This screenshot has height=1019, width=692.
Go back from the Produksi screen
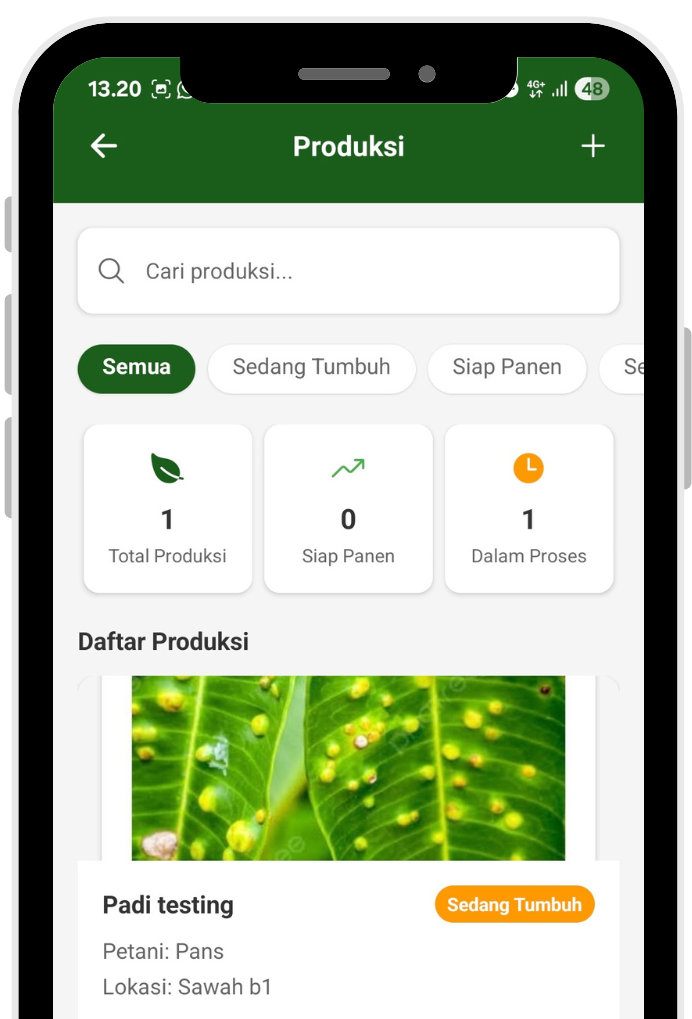pyautogui.click(x=104, y=146)
